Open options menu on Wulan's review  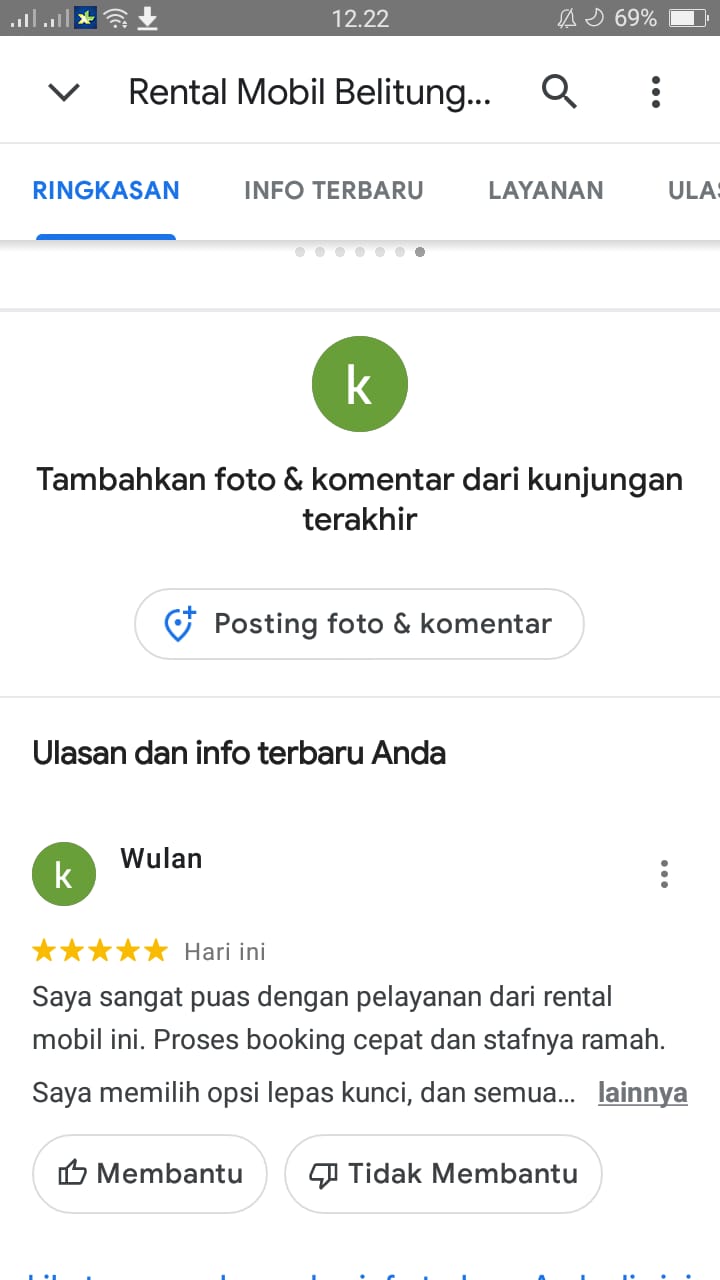pyautogui.click(x=664, y=874)
